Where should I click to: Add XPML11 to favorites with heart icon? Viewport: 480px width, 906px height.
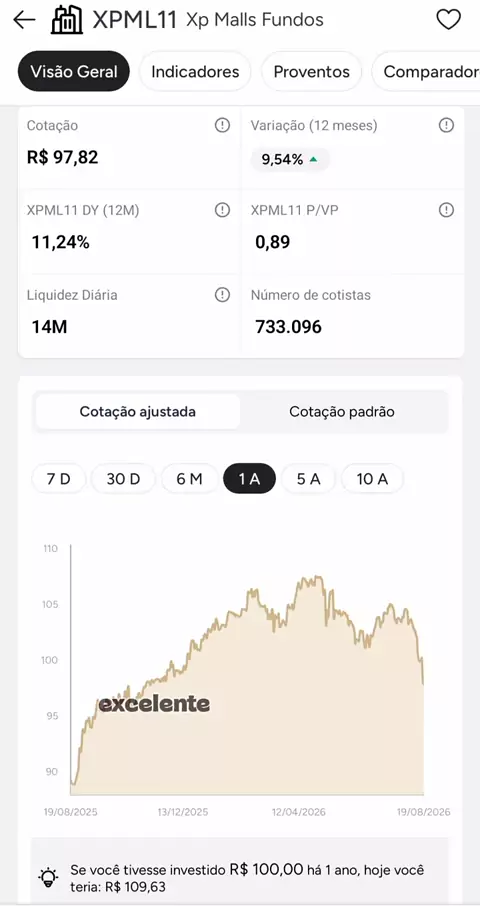(448, 20)
